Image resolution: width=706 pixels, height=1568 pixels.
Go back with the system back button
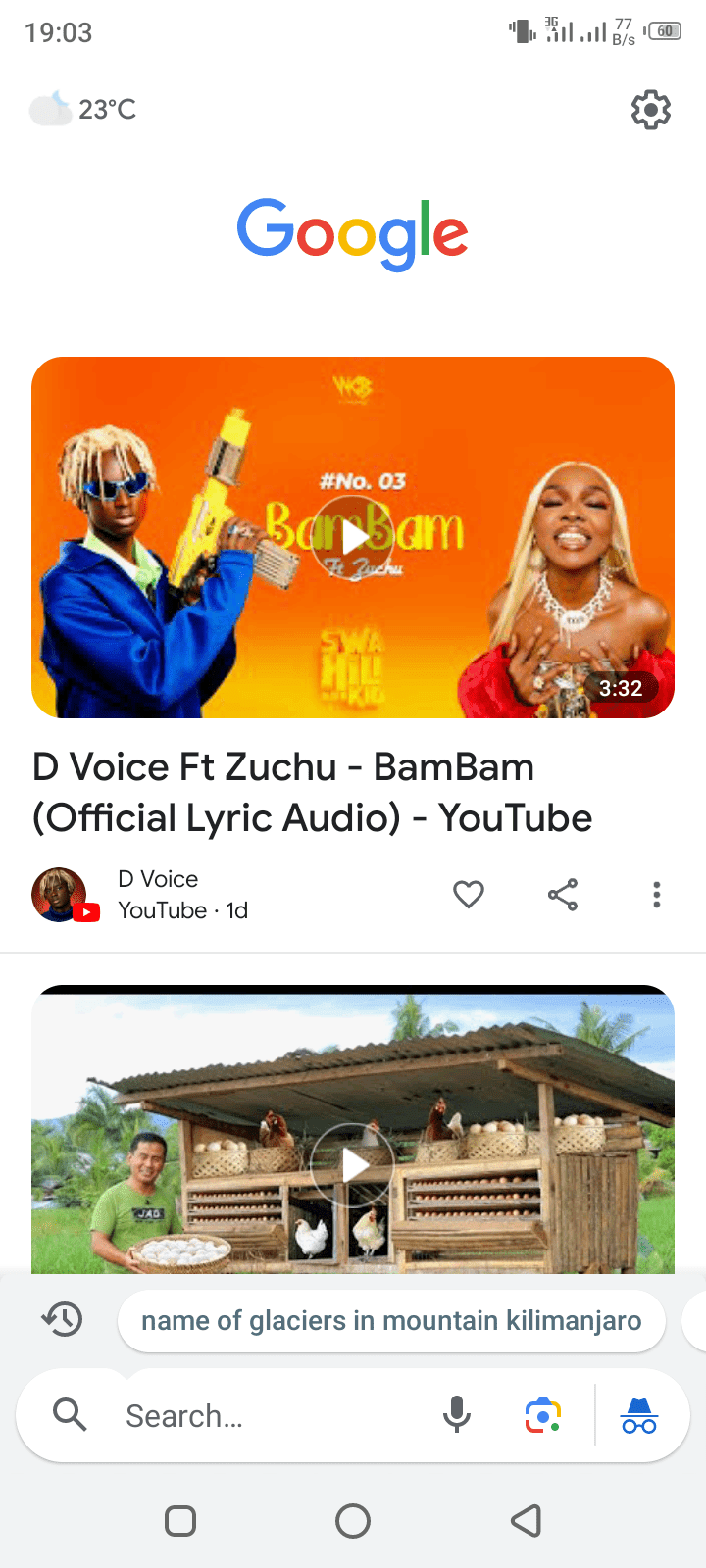[527, 1521]
